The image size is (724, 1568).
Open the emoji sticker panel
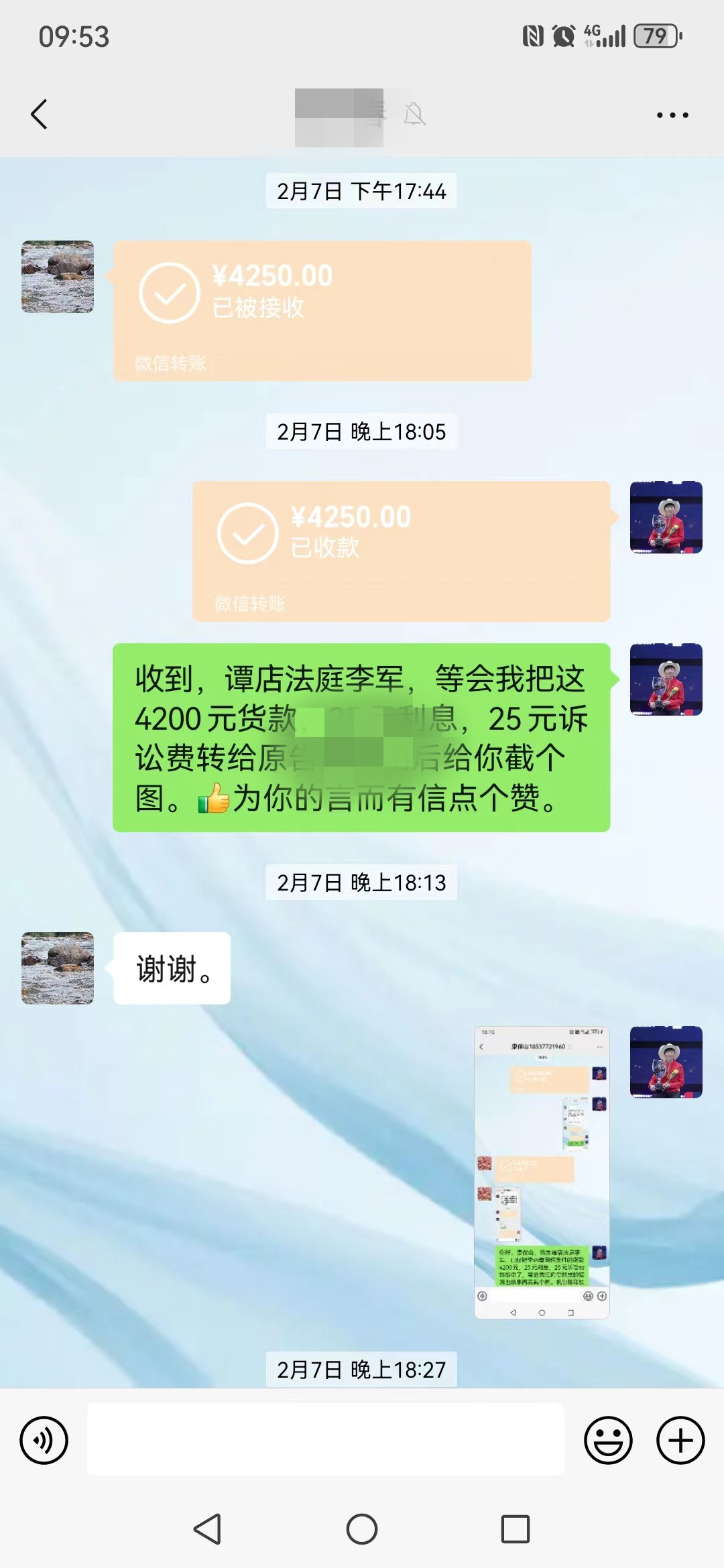(608, 1440)
